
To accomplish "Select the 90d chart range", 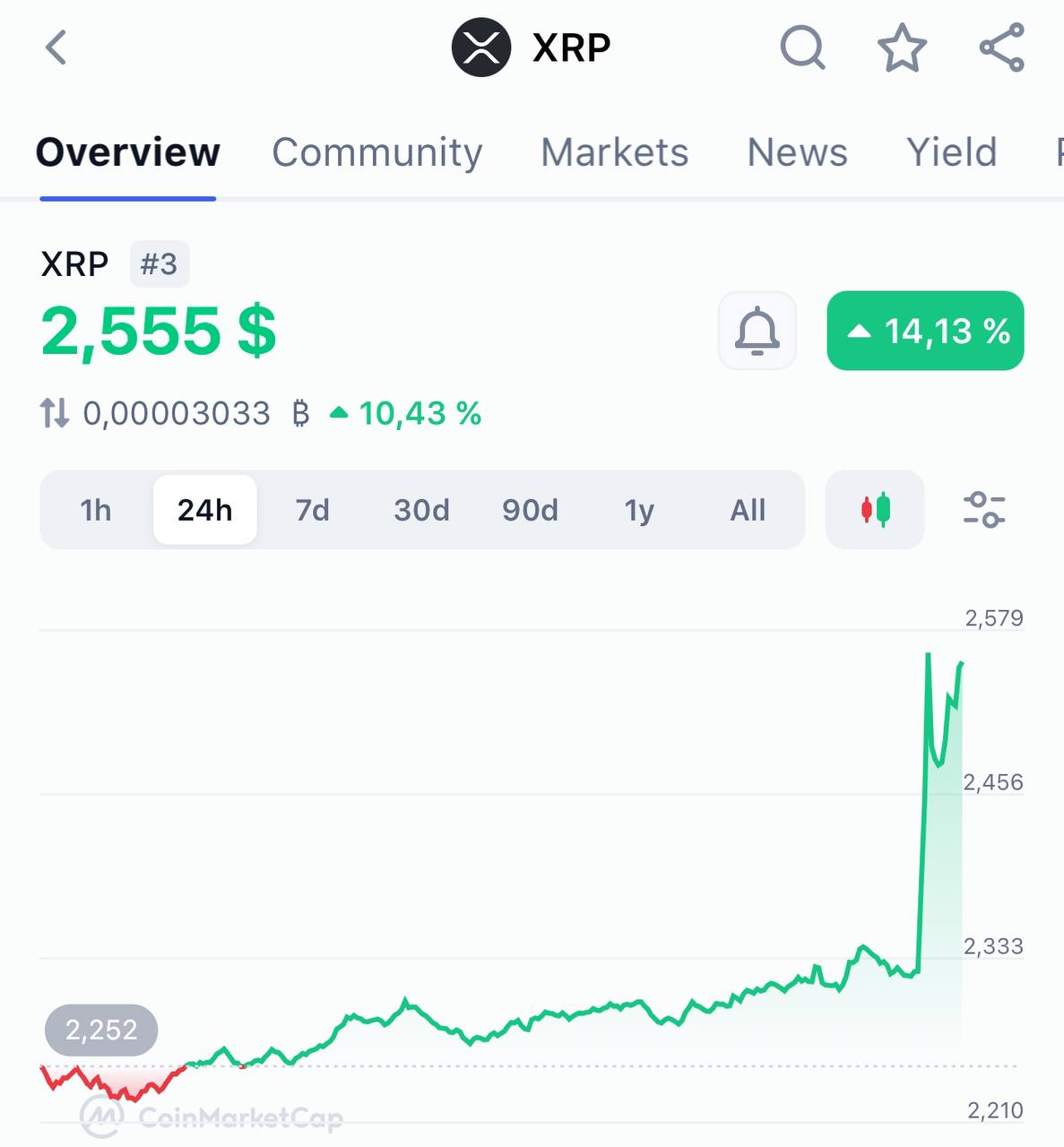I will [x=530, y=510].
